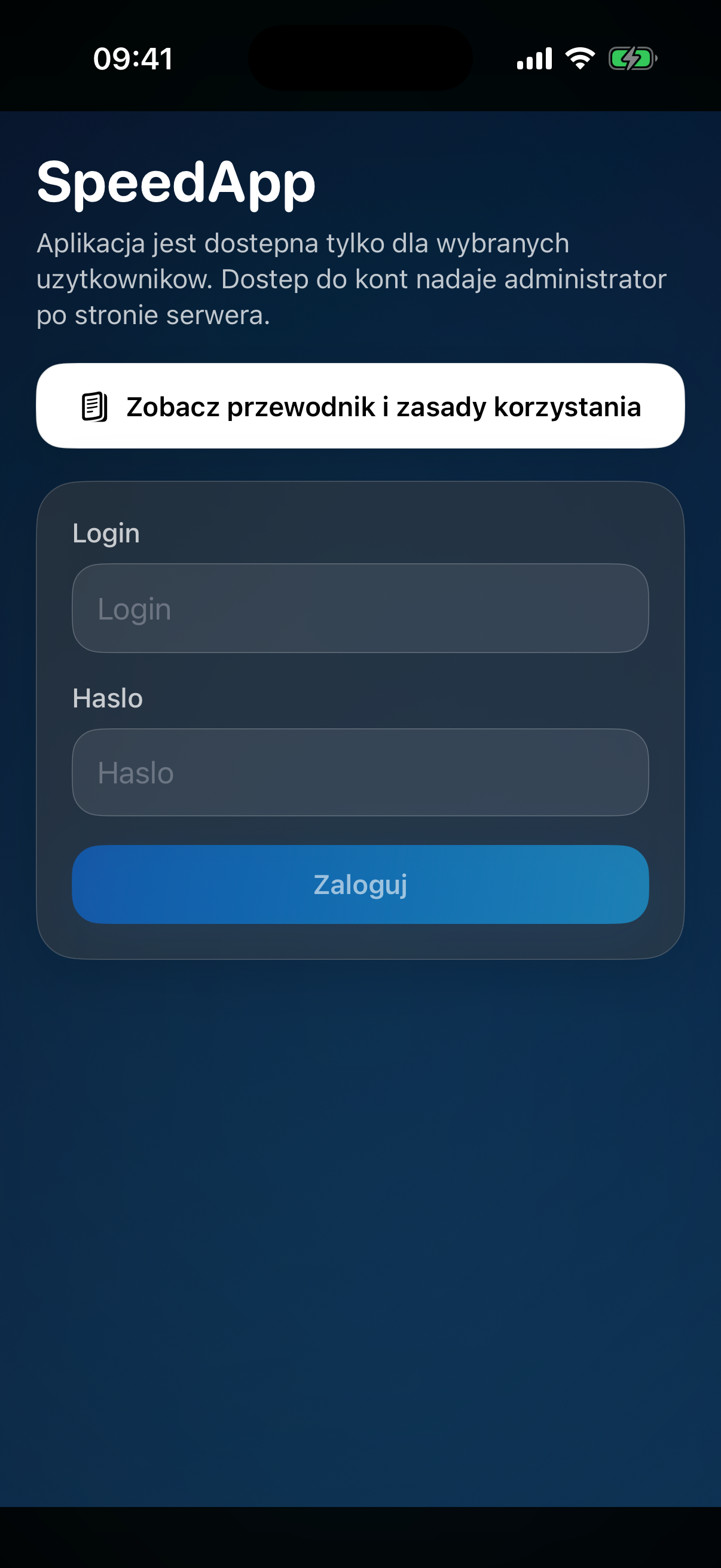Viewport: 721px width, 1568px height.
Task: Click the Haslo field label
Action: 108,698
